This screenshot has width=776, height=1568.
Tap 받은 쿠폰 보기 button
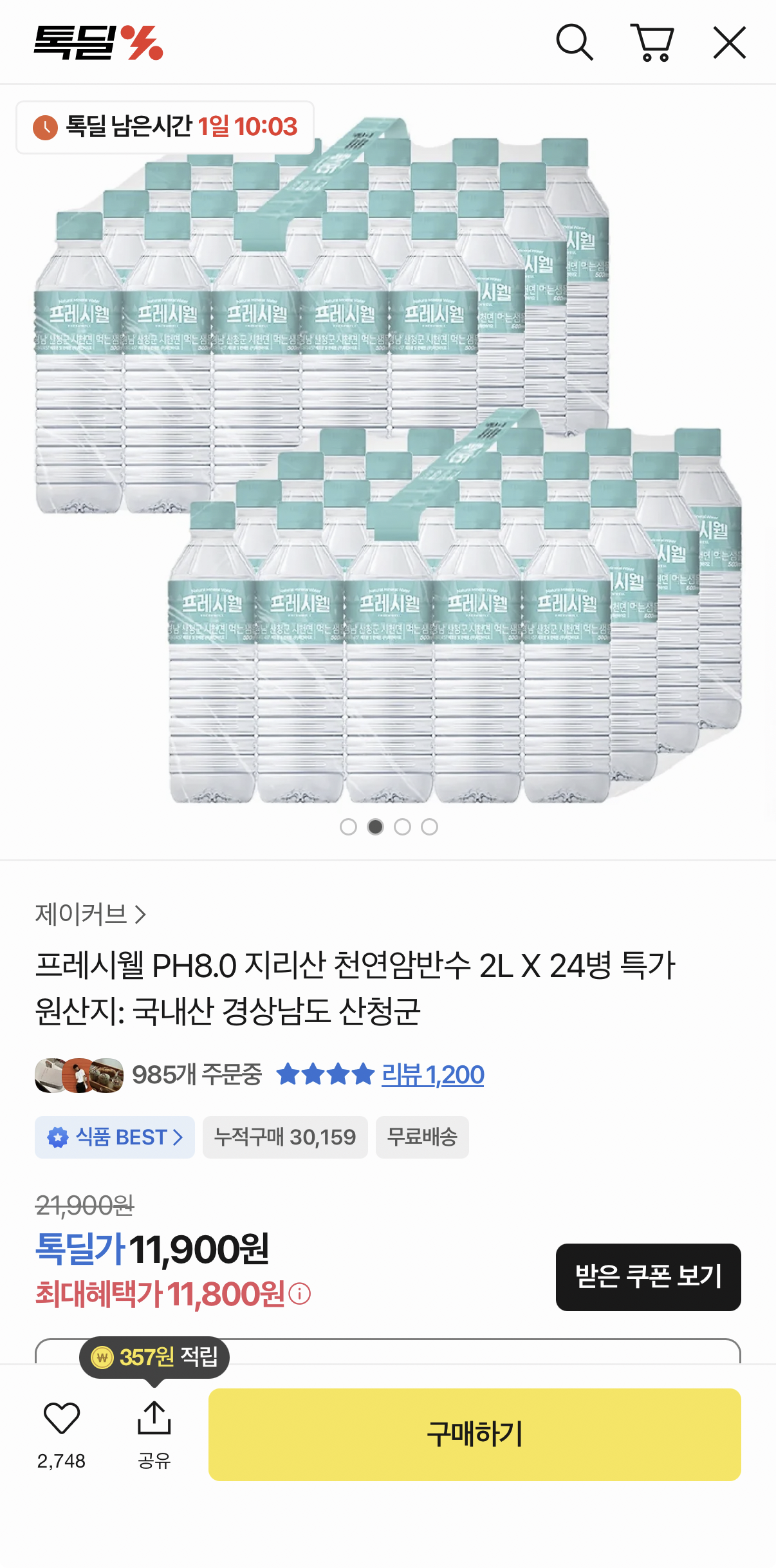648,1277
